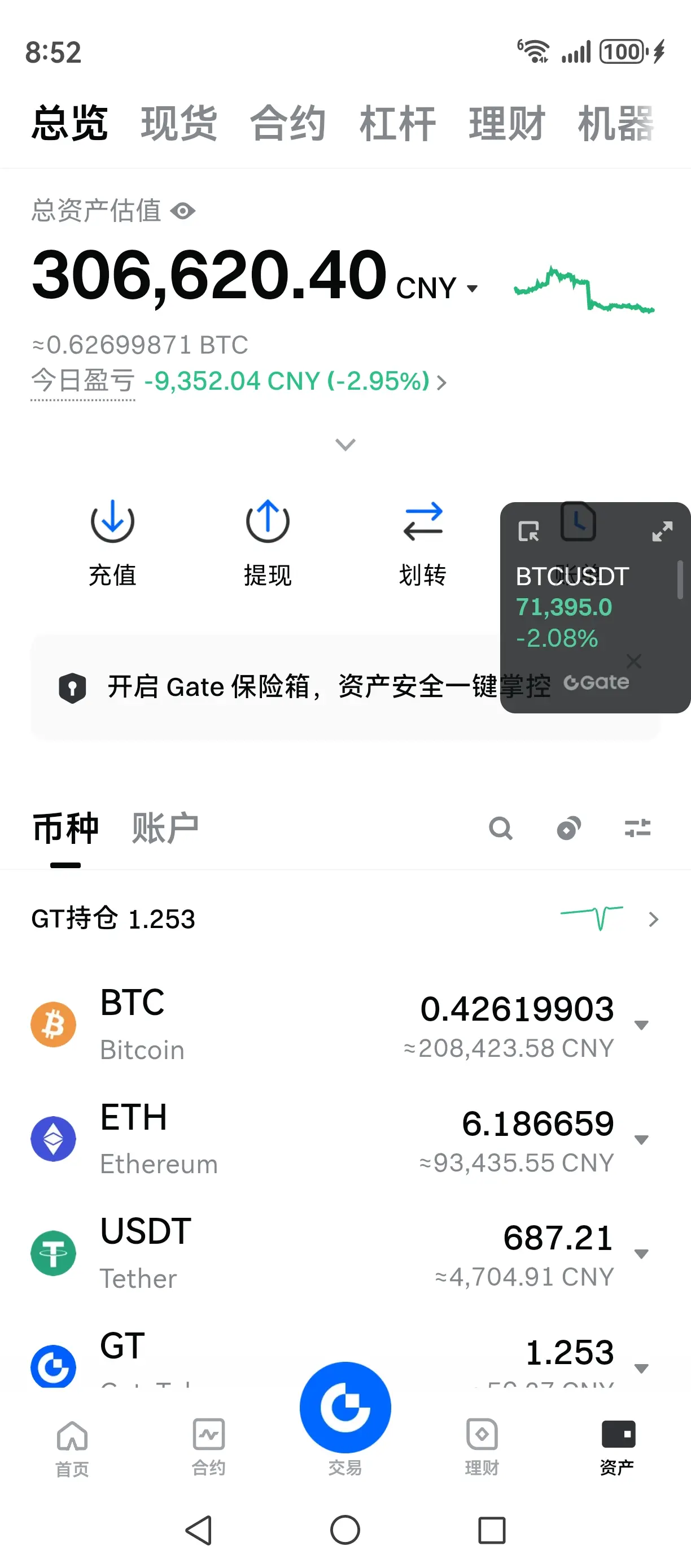The height and width of the screenshot is (1568, 691).
Task: Open the 合约 top tab
Action: point(288,124)
